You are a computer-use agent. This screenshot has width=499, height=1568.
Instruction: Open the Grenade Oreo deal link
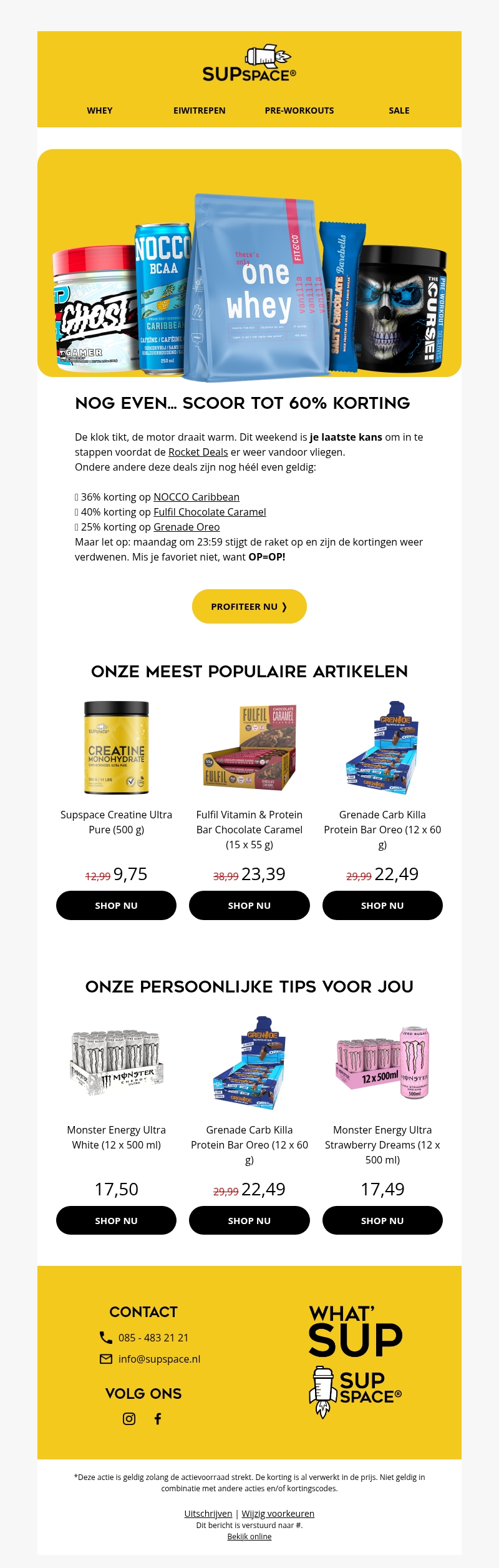tap(187, 527)
